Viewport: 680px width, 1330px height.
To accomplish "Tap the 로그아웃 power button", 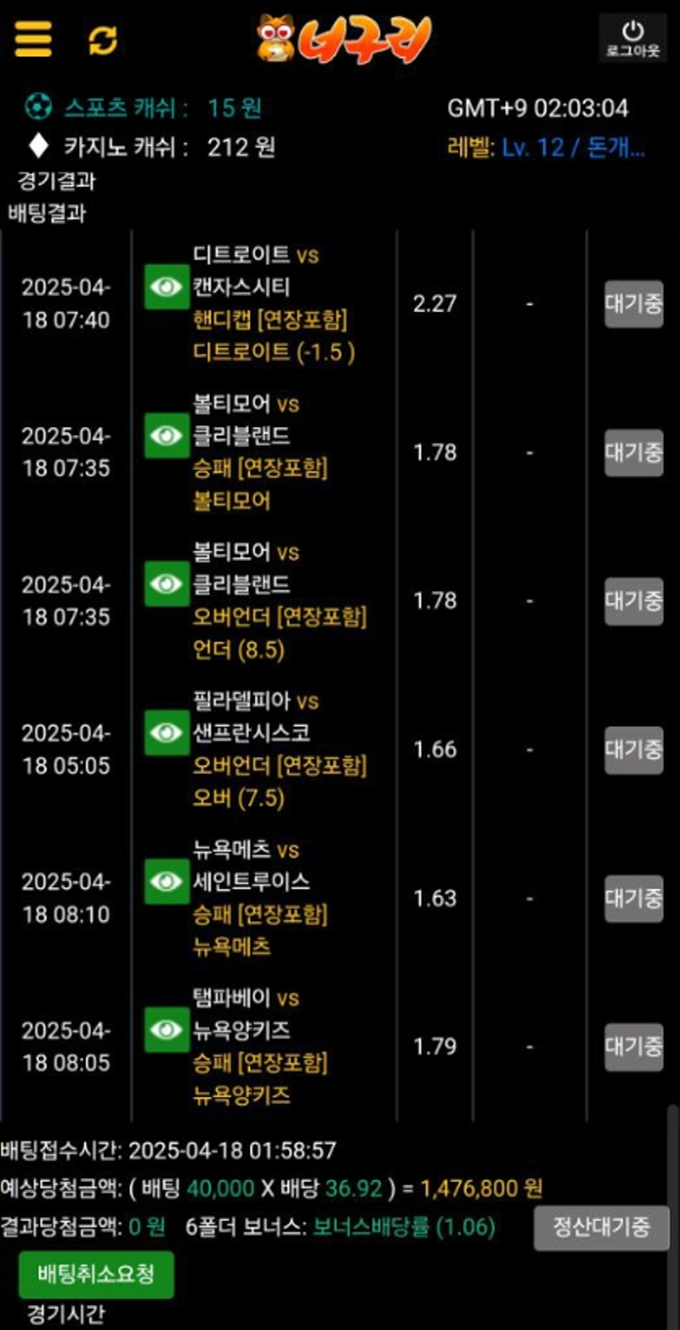I will [x=632, y=38].
